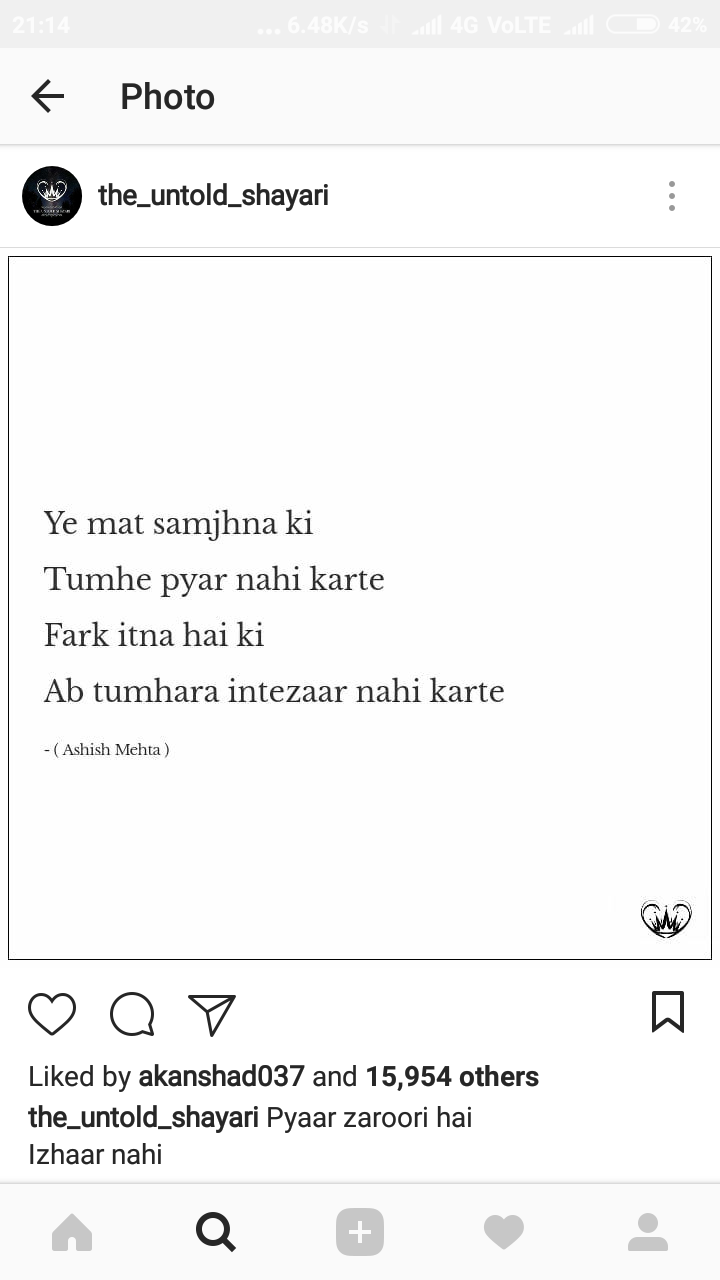Screen dimensions: 720x1280
Task: Go back using the arrow icon
Action: pos(47,96)
